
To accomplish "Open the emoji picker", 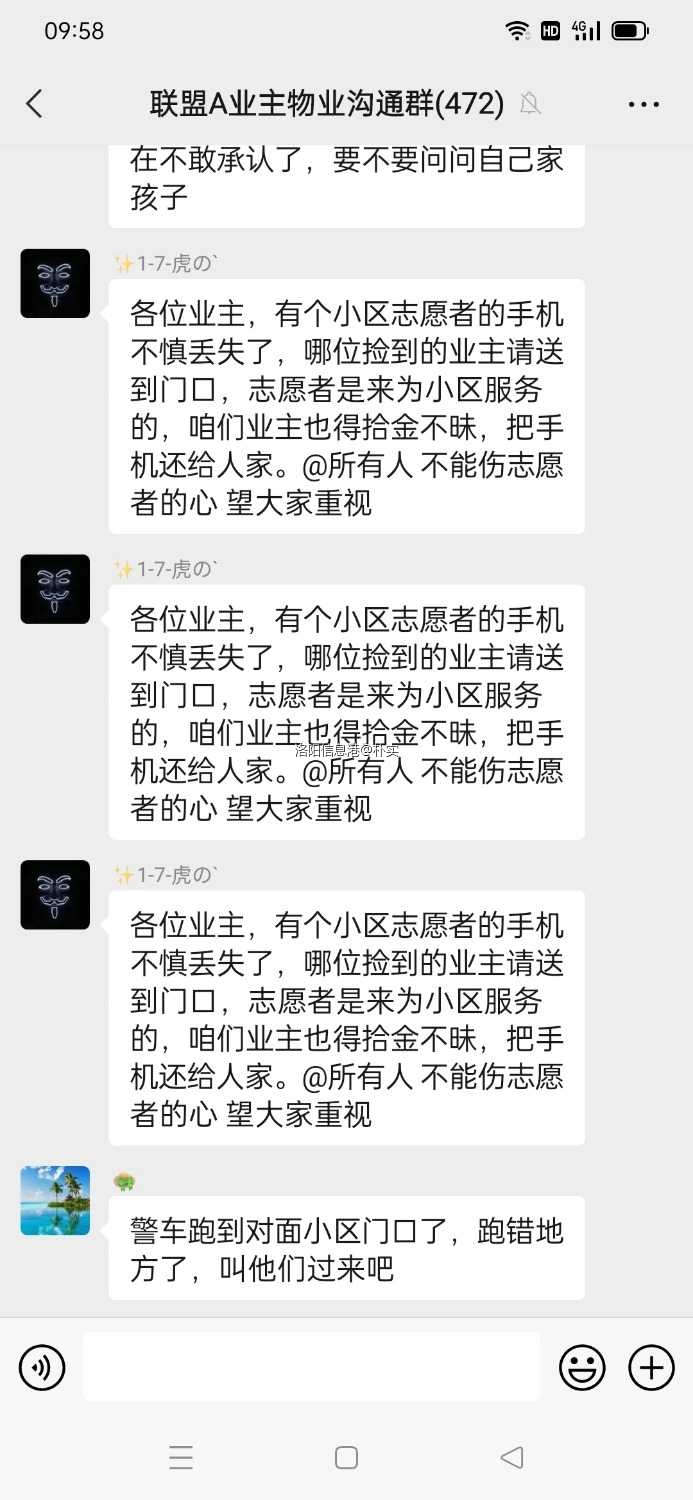I will (582, 1367).
